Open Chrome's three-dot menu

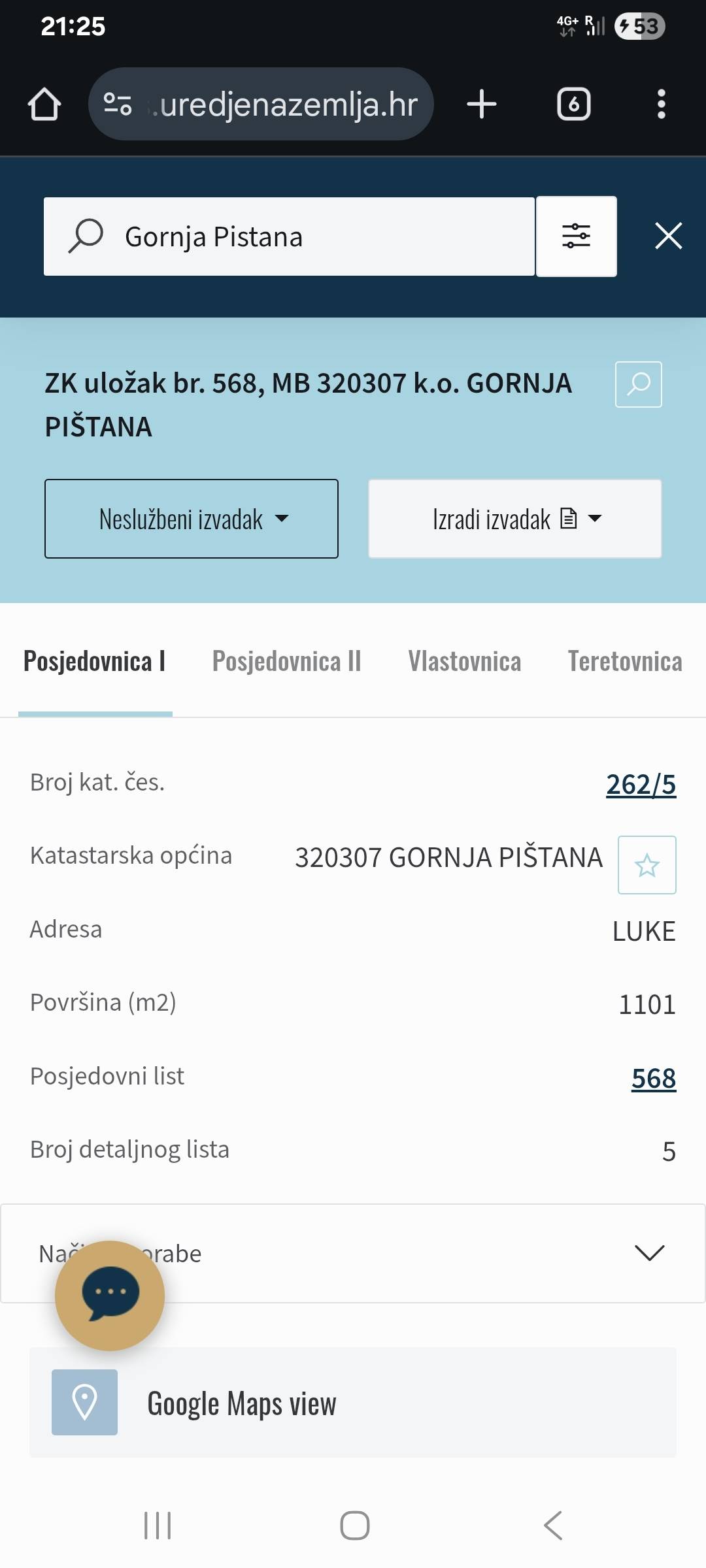(662, 103)
